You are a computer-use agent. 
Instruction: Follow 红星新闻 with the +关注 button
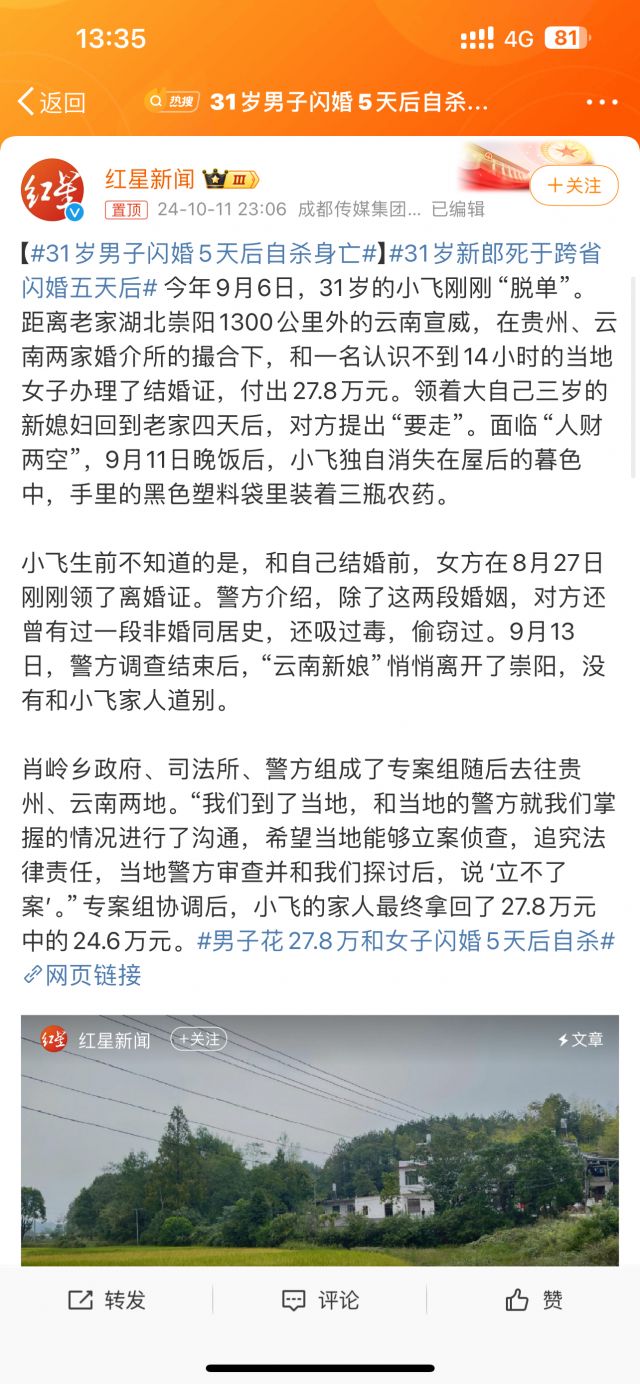tap(574, 186)
